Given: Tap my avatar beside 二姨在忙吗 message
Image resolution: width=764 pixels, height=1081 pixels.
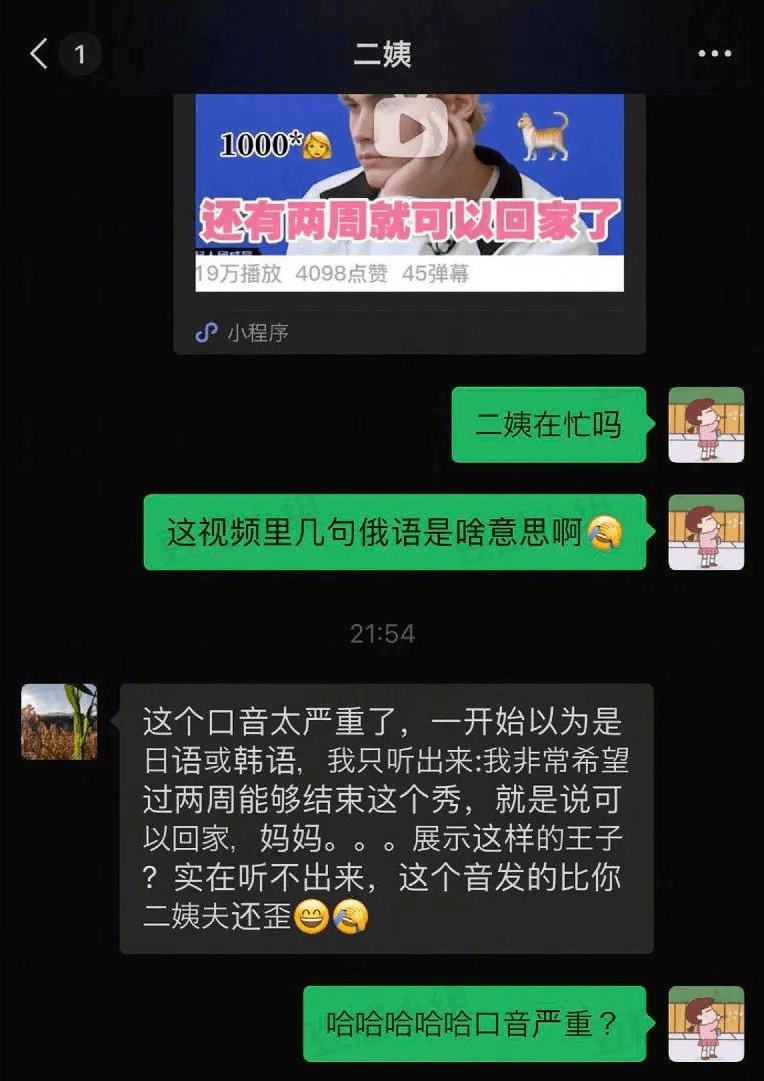Looking at the screenshot, I should (706, 424).
